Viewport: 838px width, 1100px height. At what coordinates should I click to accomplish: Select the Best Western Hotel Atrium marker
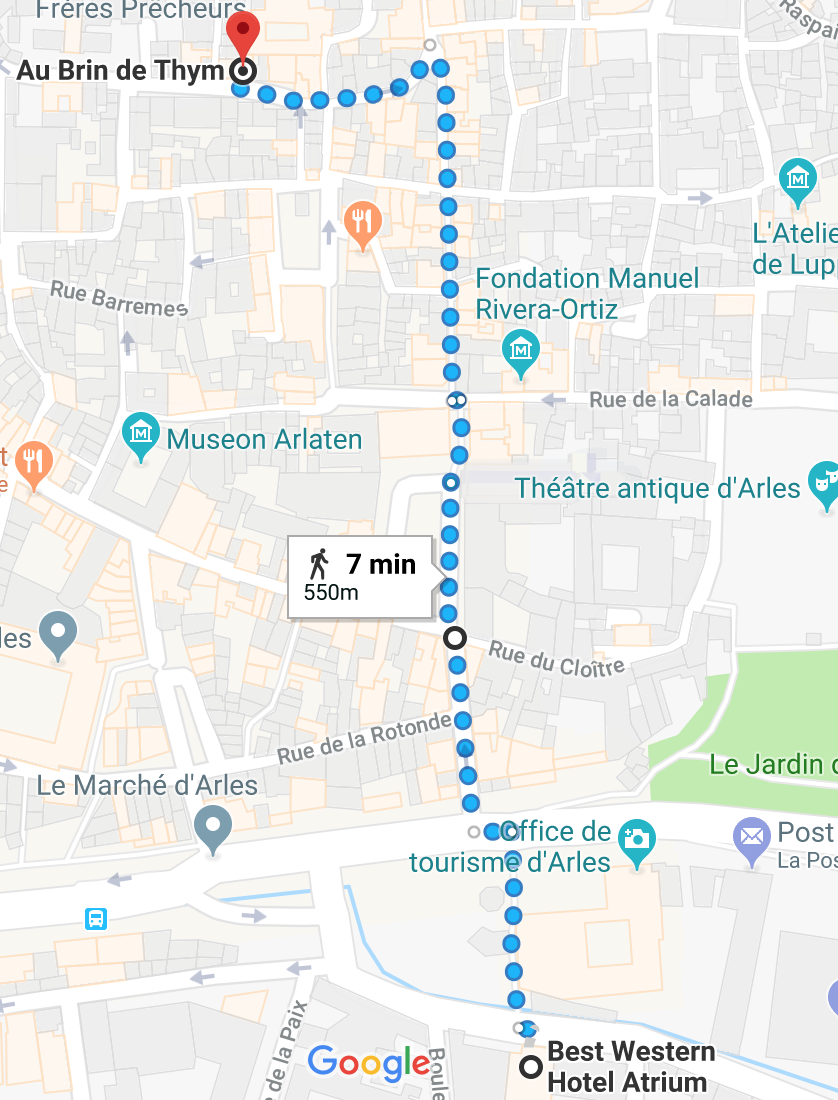coord(531,1067)
